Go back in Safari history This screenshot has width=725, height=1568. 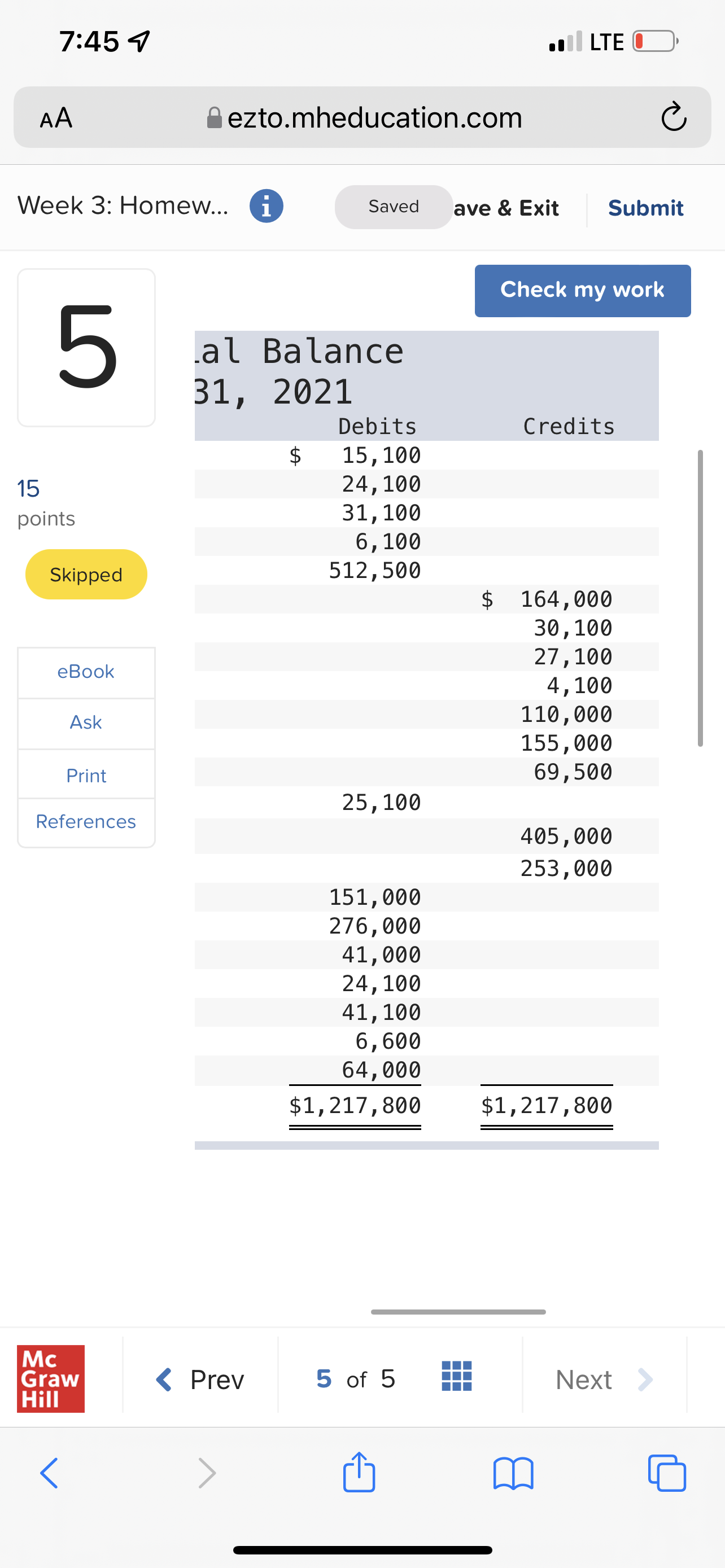point(49,1474)
